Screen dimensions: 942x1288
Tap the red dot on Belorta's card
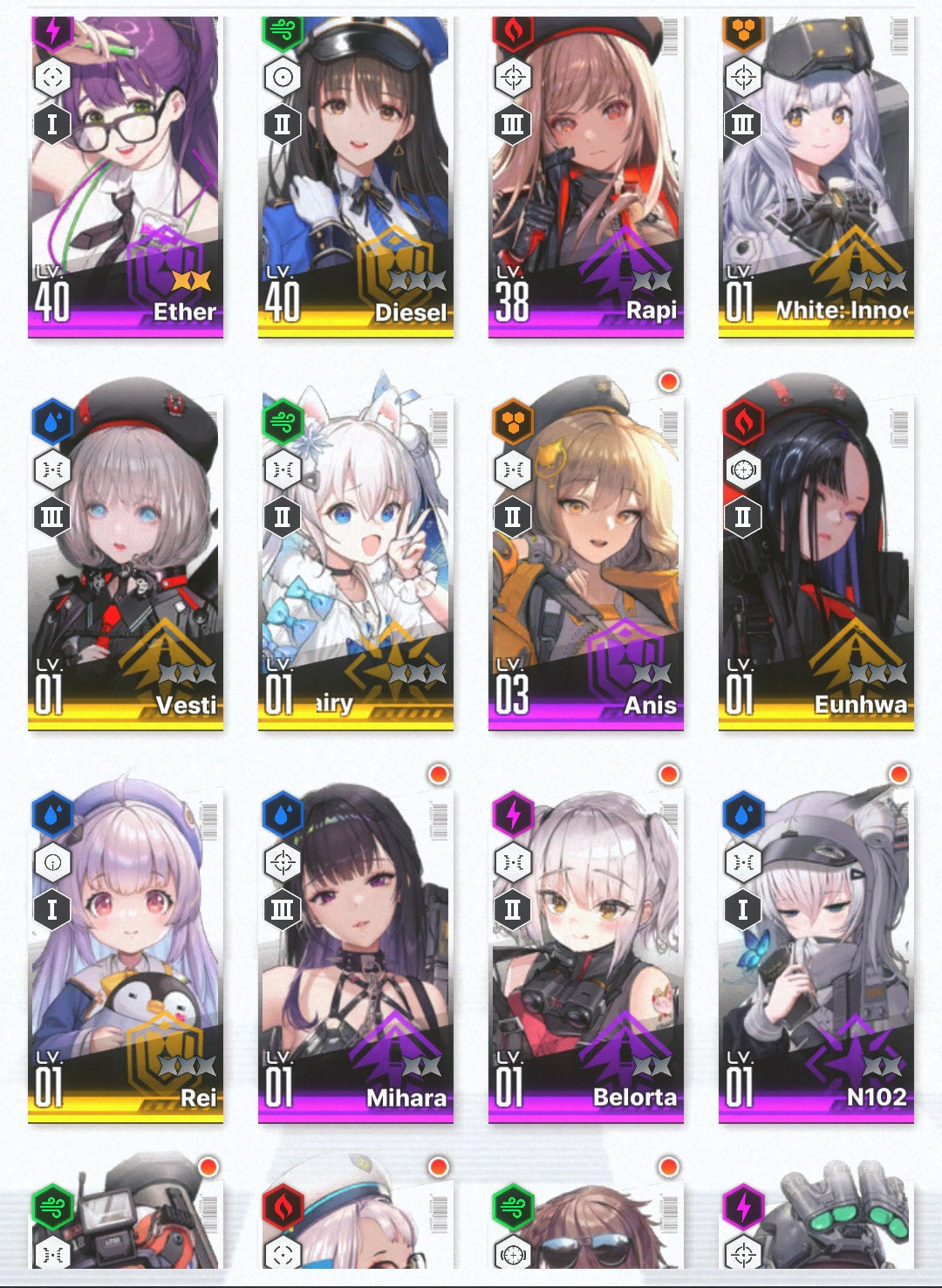coord(668,775)
